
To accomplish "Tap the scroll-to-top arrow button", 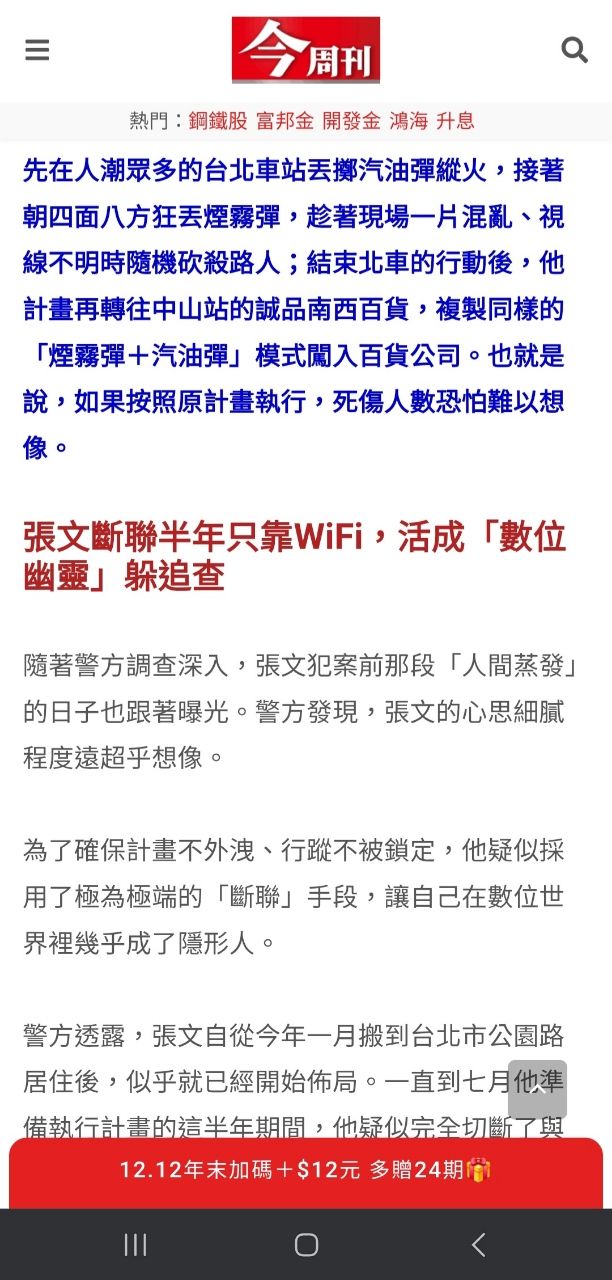I will [537, 1089].
